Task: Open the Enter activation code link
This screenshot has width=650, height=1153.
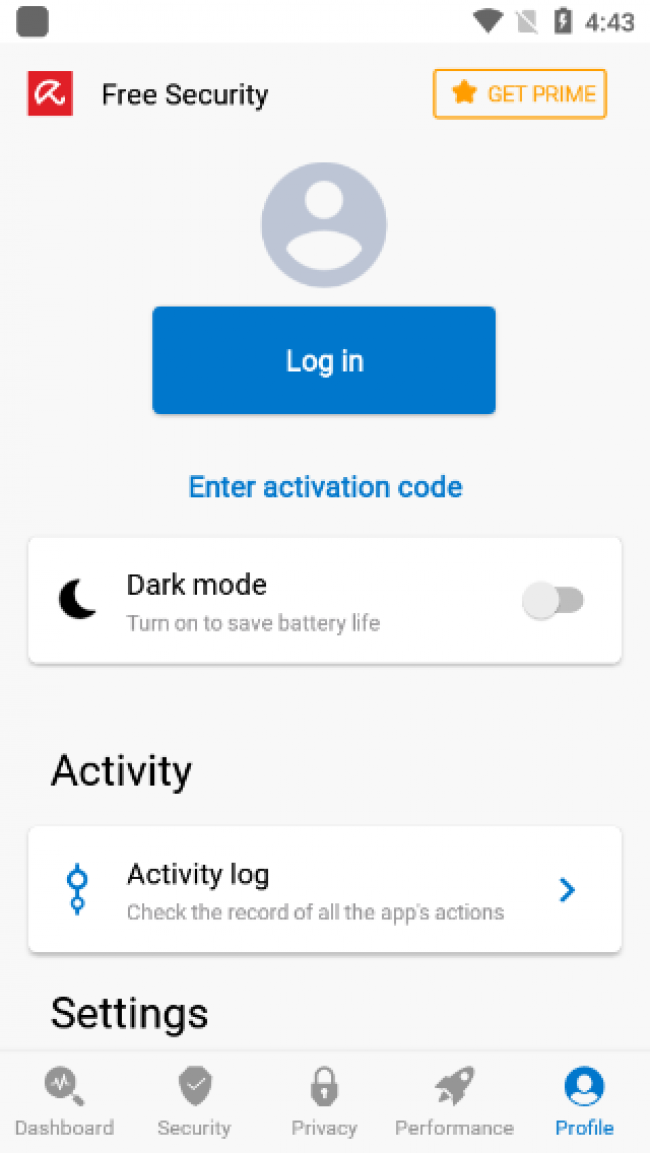Action: pyautogui.click(x=325, y=487)
